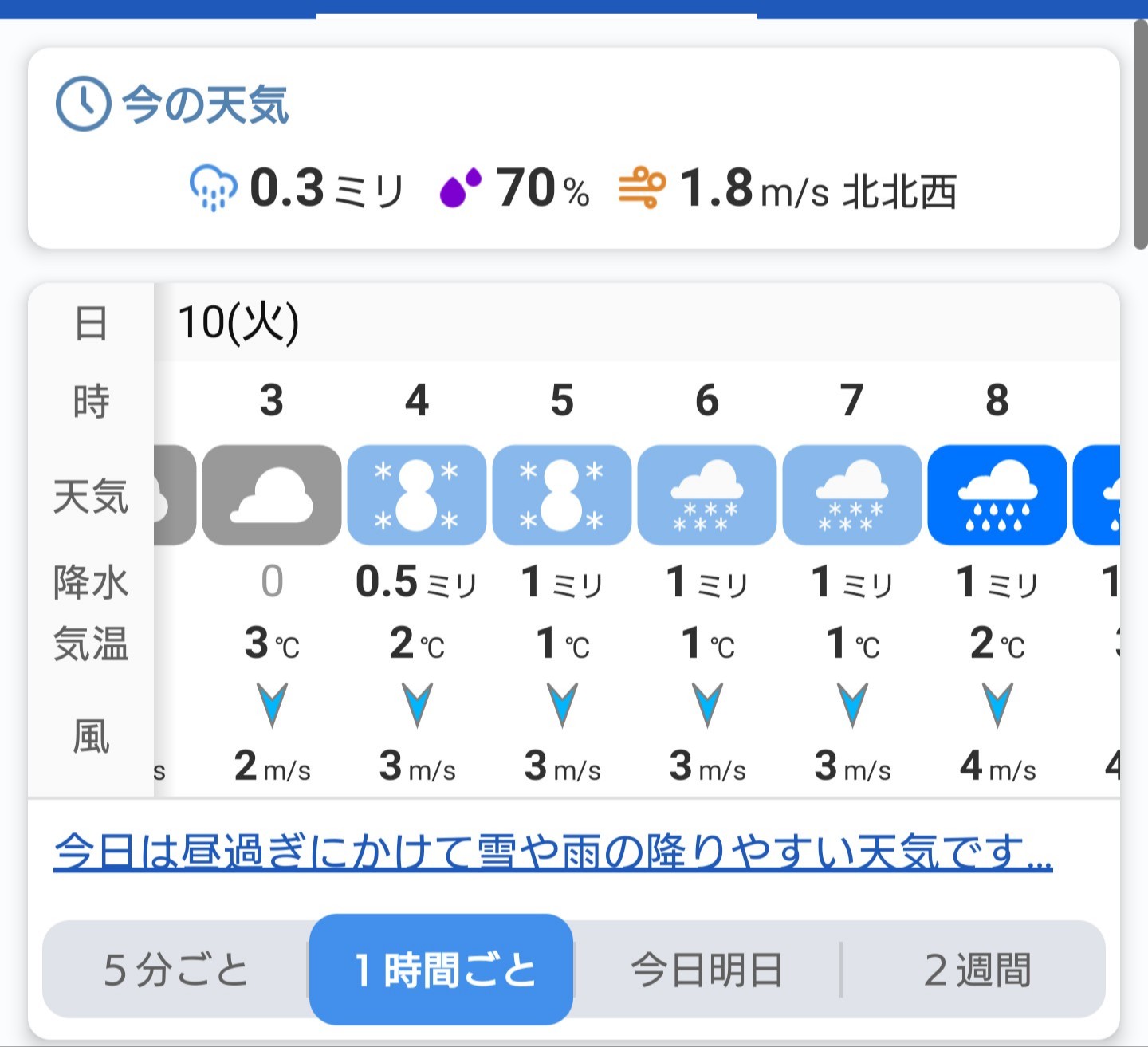Select the 1時間ごと hourly tab
Image resolution: width=1148 pixels, height=1047 pixels.
(442, 970)
